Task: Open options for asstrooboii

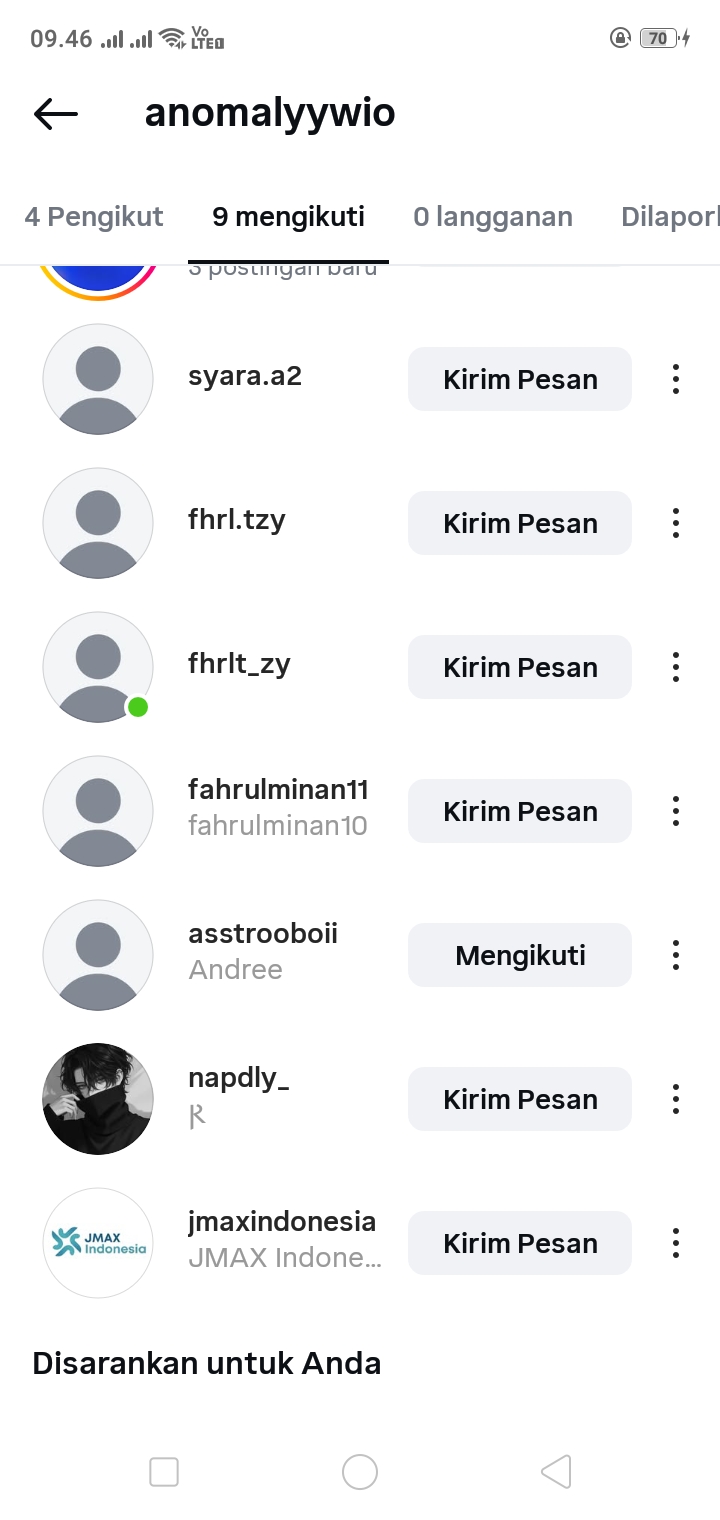Action: point(676,955)
